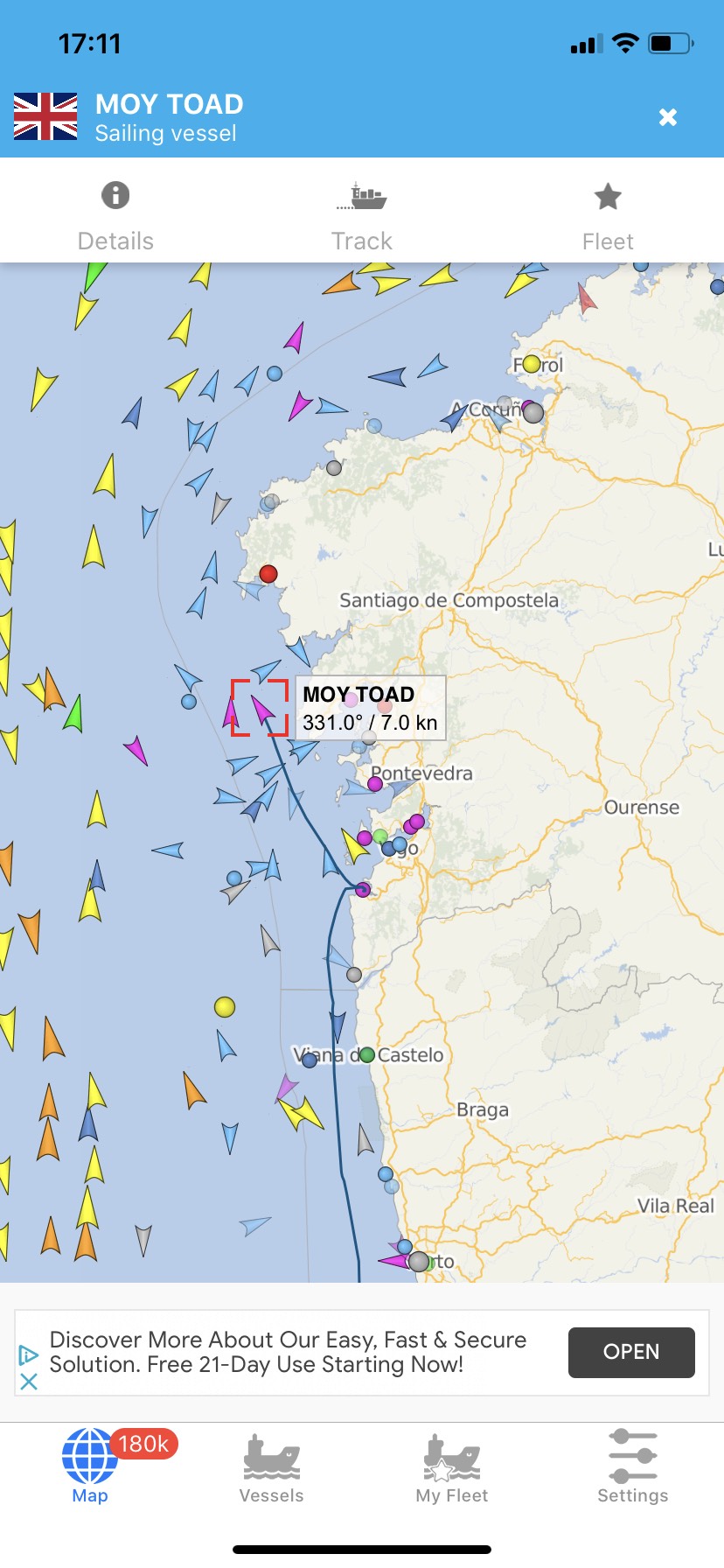Select the red port marker near the coast
The width and height of the screenshot is (724, 1568).
pos(268,574)
